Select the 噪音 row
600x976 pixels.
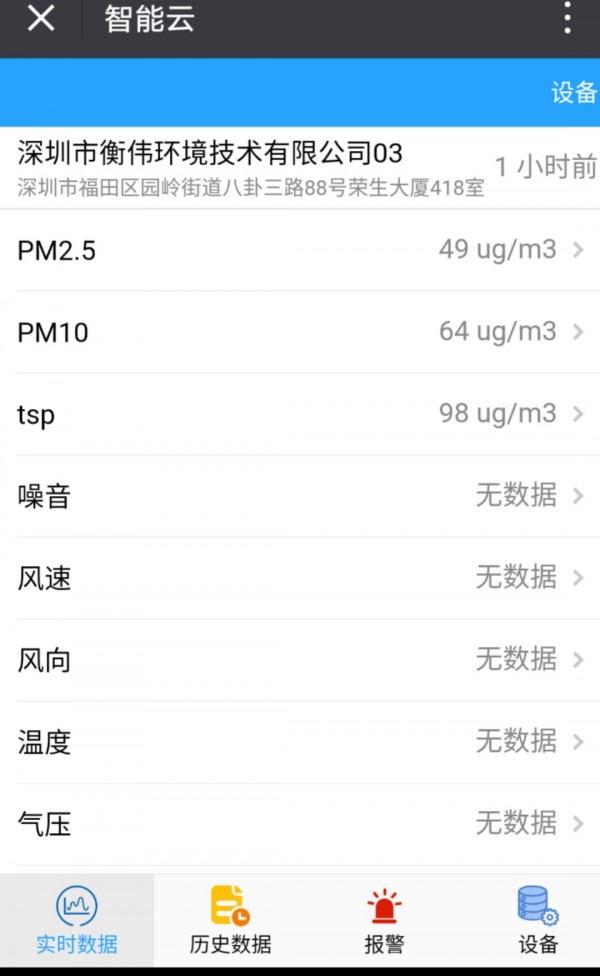point(300,496)
